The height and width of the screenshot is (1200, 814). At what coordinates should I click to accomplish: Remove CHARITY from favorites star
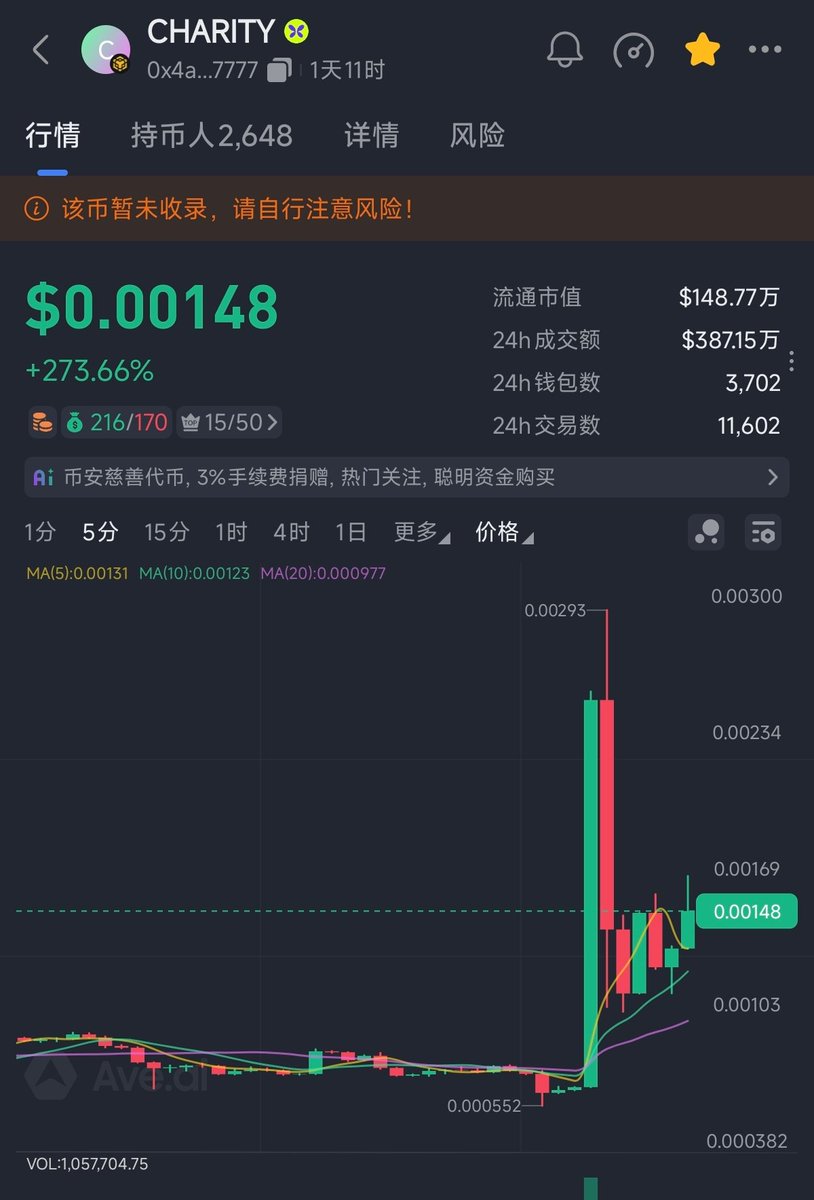[702, 50]
